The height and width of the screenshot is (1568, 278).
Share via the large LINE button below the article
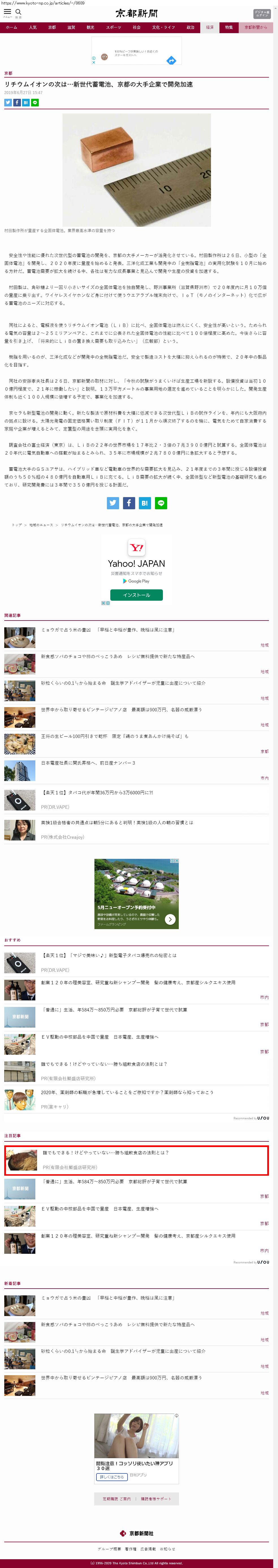(x=161, y=503)
